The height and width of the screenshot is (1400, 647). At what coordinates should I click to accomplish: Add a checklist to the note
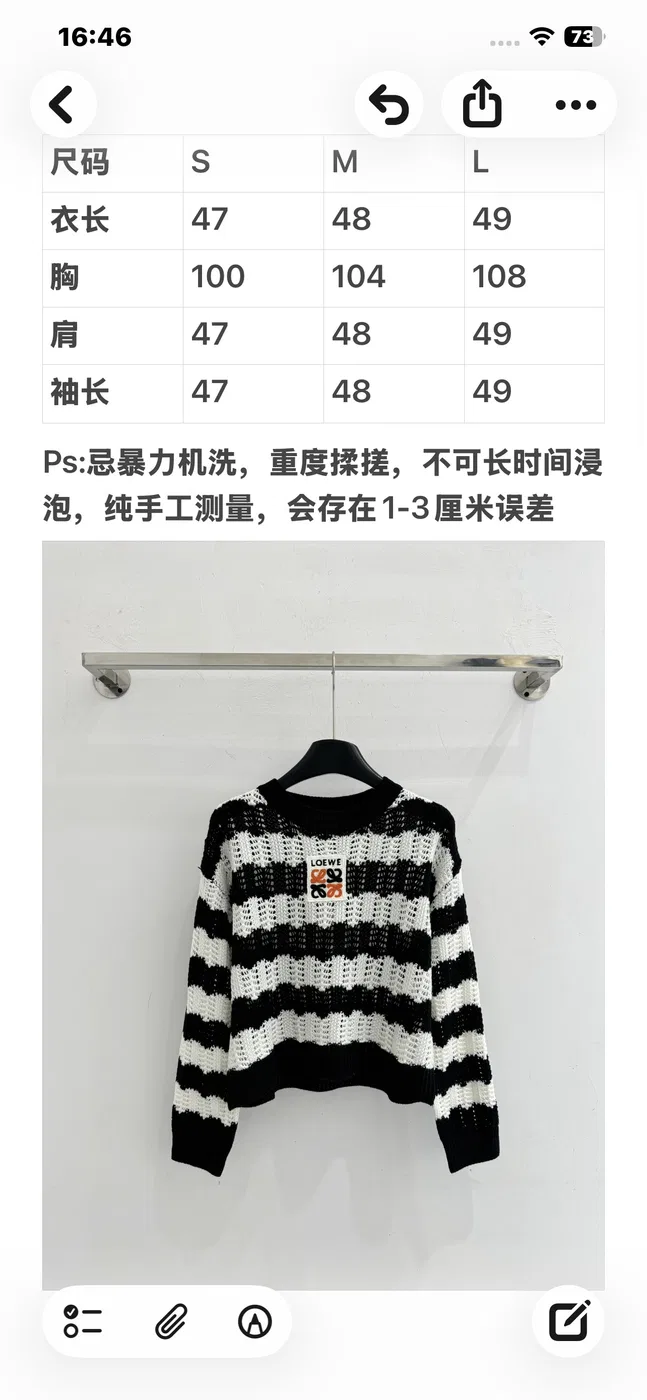(x=83, y=1321)
